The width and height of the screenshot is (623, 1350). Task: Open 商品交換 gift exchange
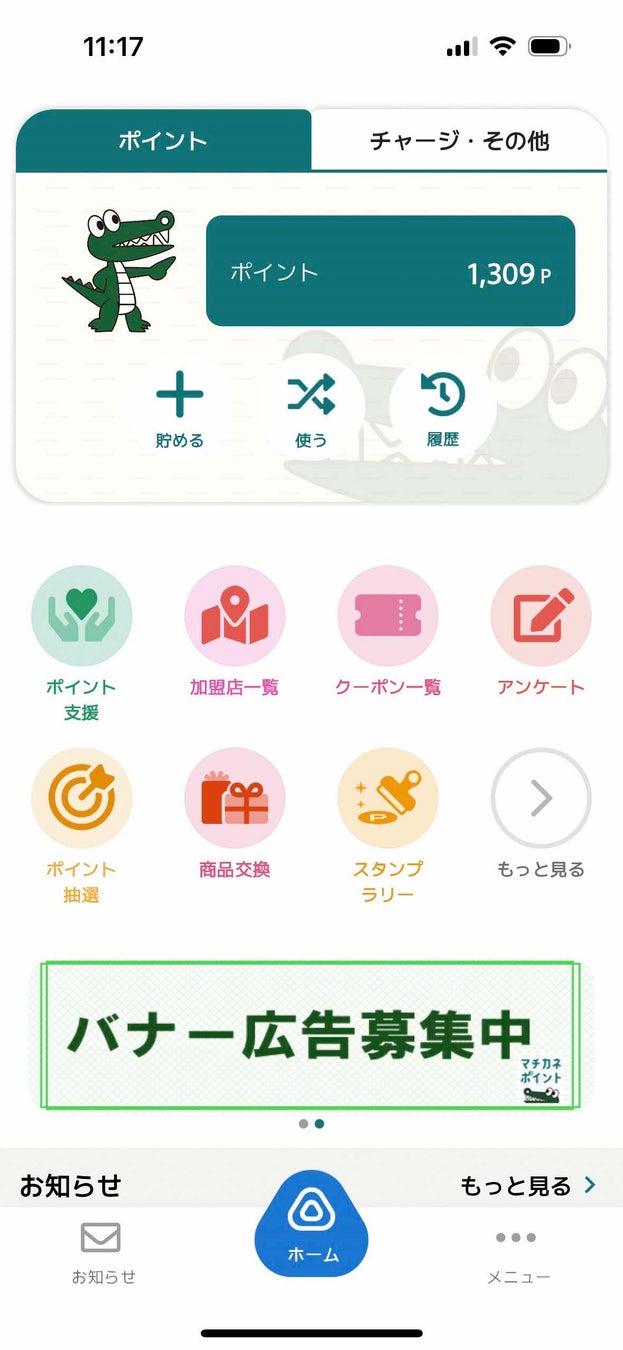click(x=235, y=798)
